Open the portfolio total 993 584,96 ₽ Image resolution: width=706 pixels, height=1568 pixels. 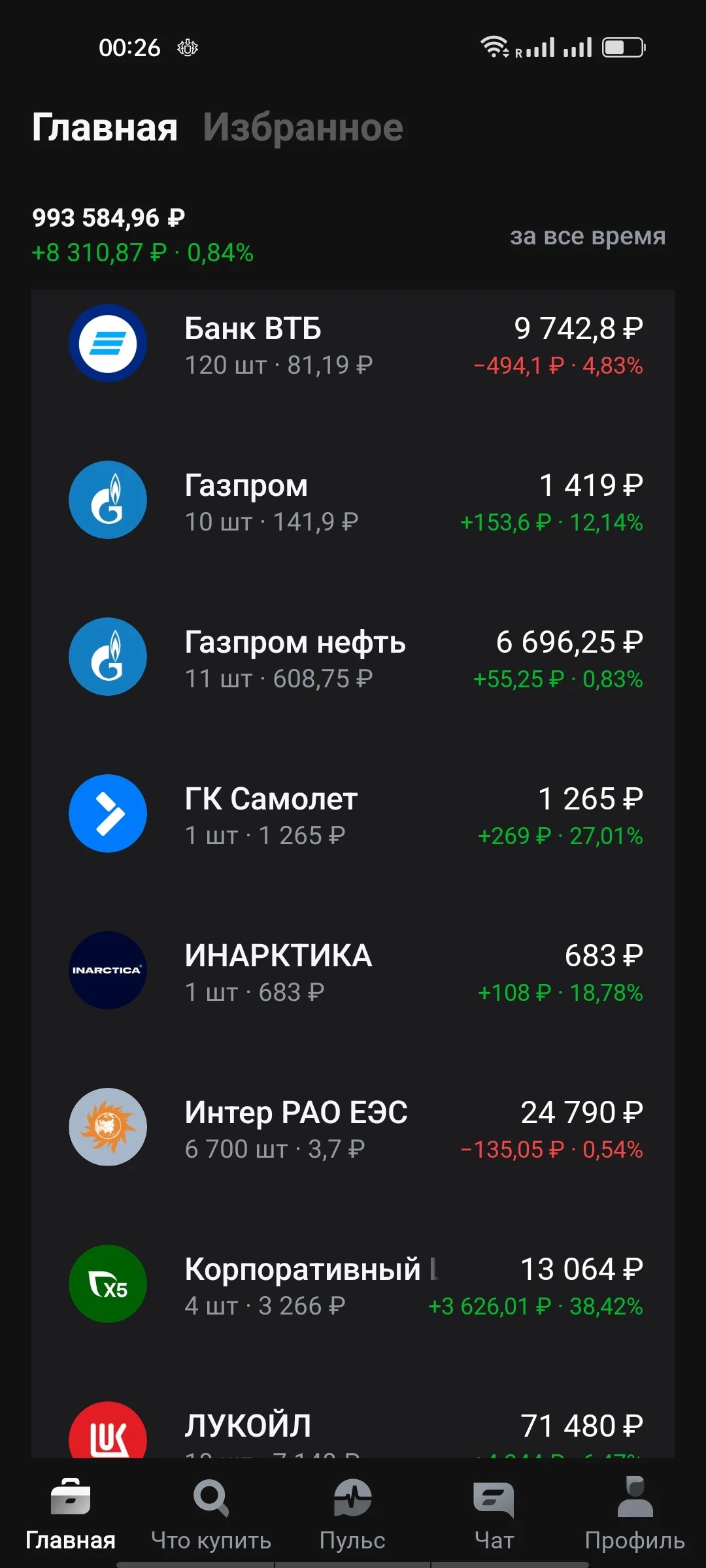[x=109, y=218]
